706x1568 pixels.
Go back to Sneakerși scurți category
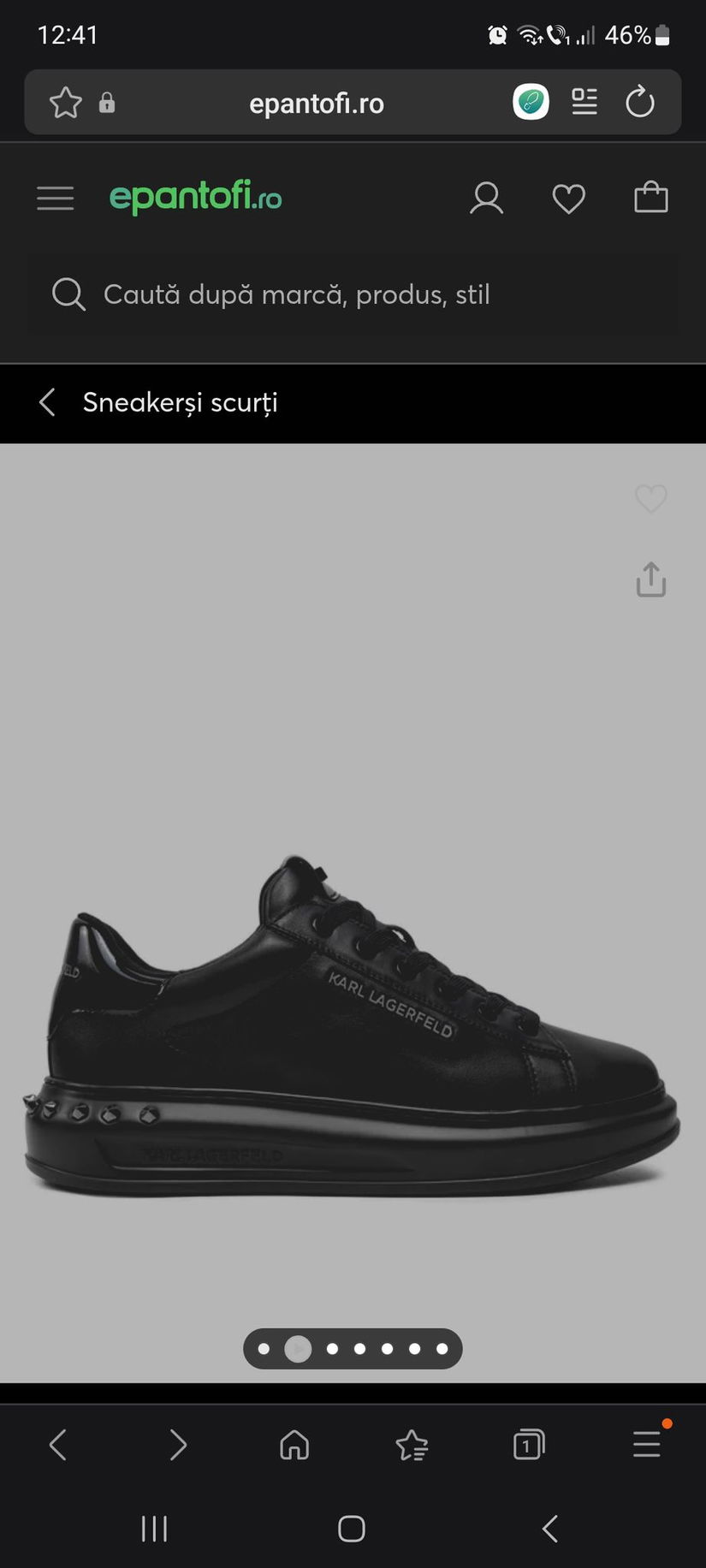click(48, 402)
